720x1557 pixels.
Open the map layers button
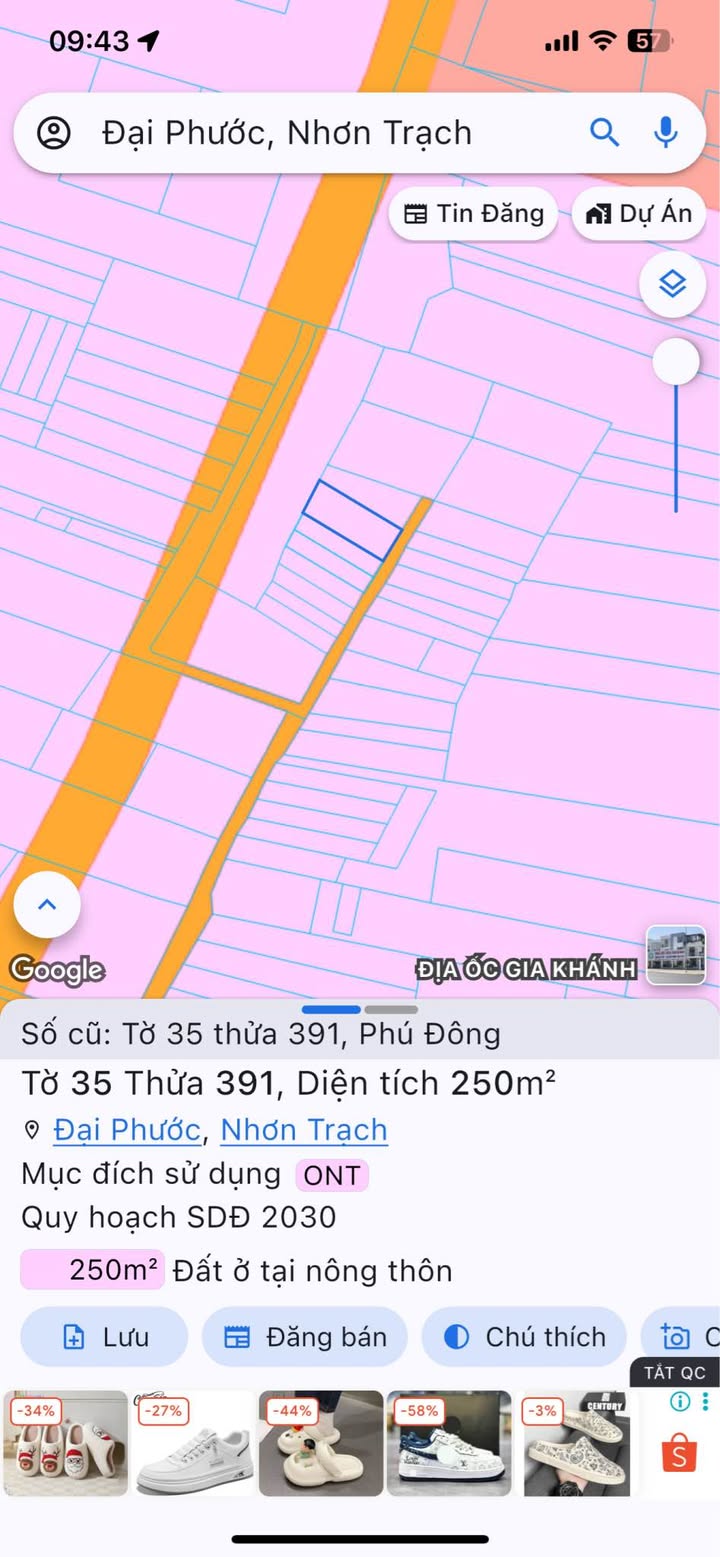[673, 284]
